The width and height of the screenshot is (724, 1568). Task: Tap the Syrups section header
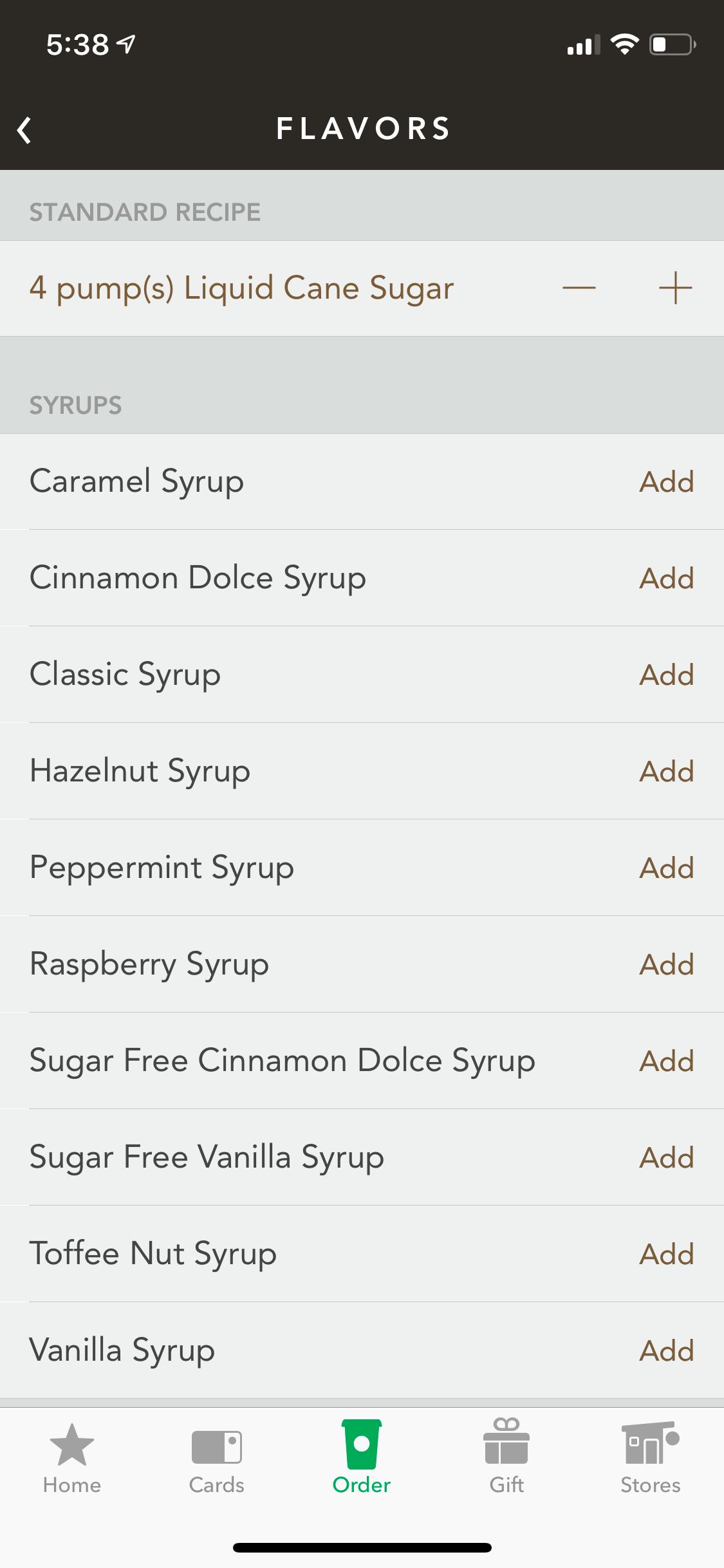click(76, 406)
